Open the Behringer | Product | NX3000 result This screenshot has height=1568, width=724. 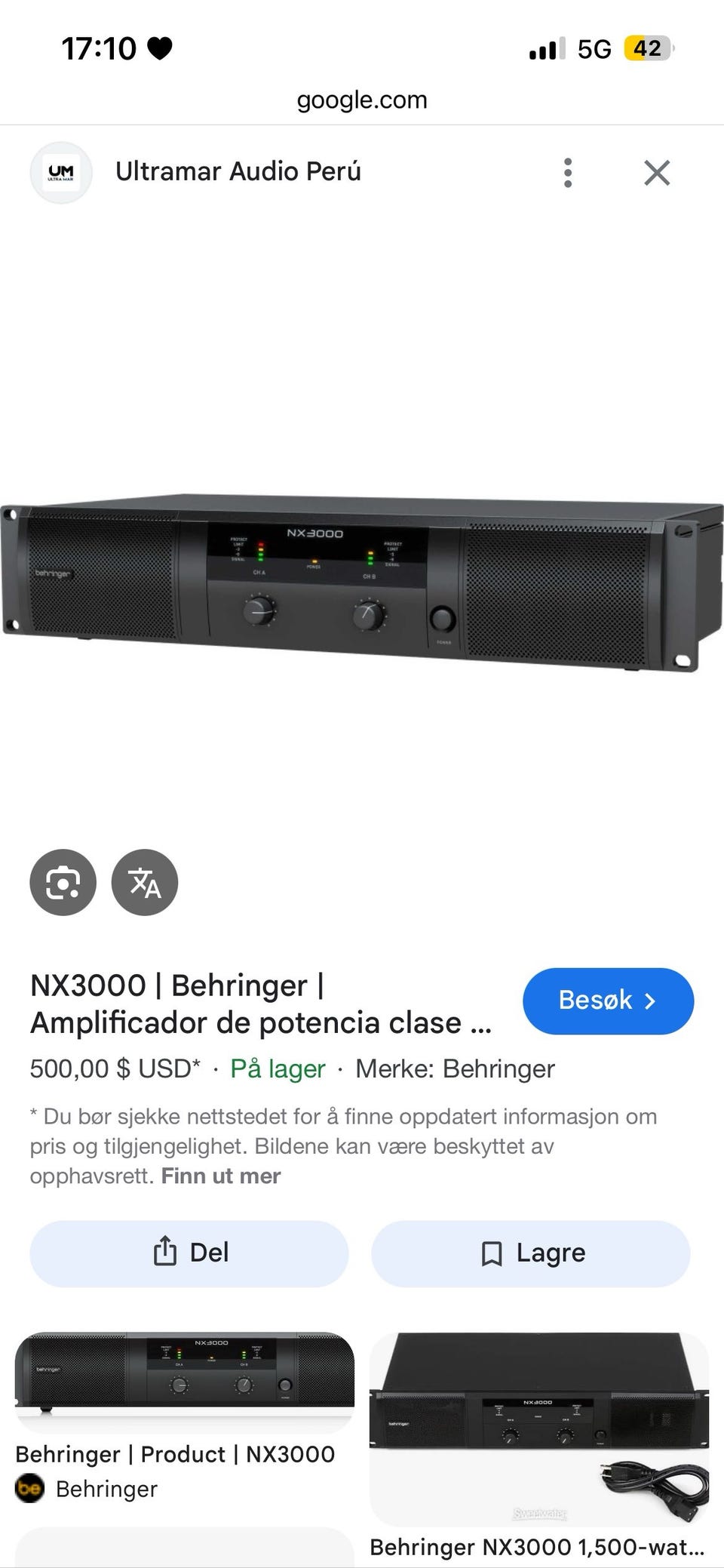[175, 1454]
